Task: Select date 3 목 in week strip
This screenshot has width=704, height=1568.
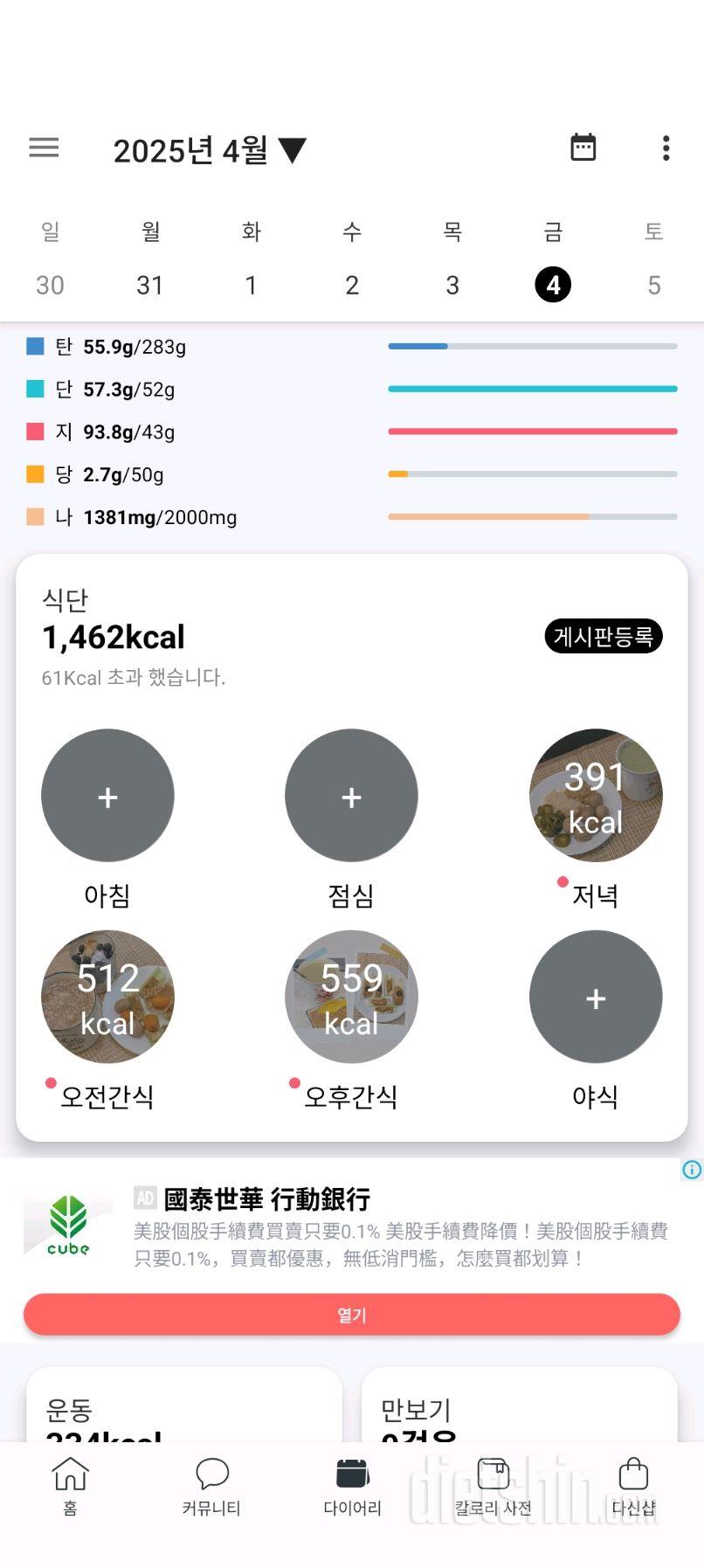Action: [x=452, y=285]
